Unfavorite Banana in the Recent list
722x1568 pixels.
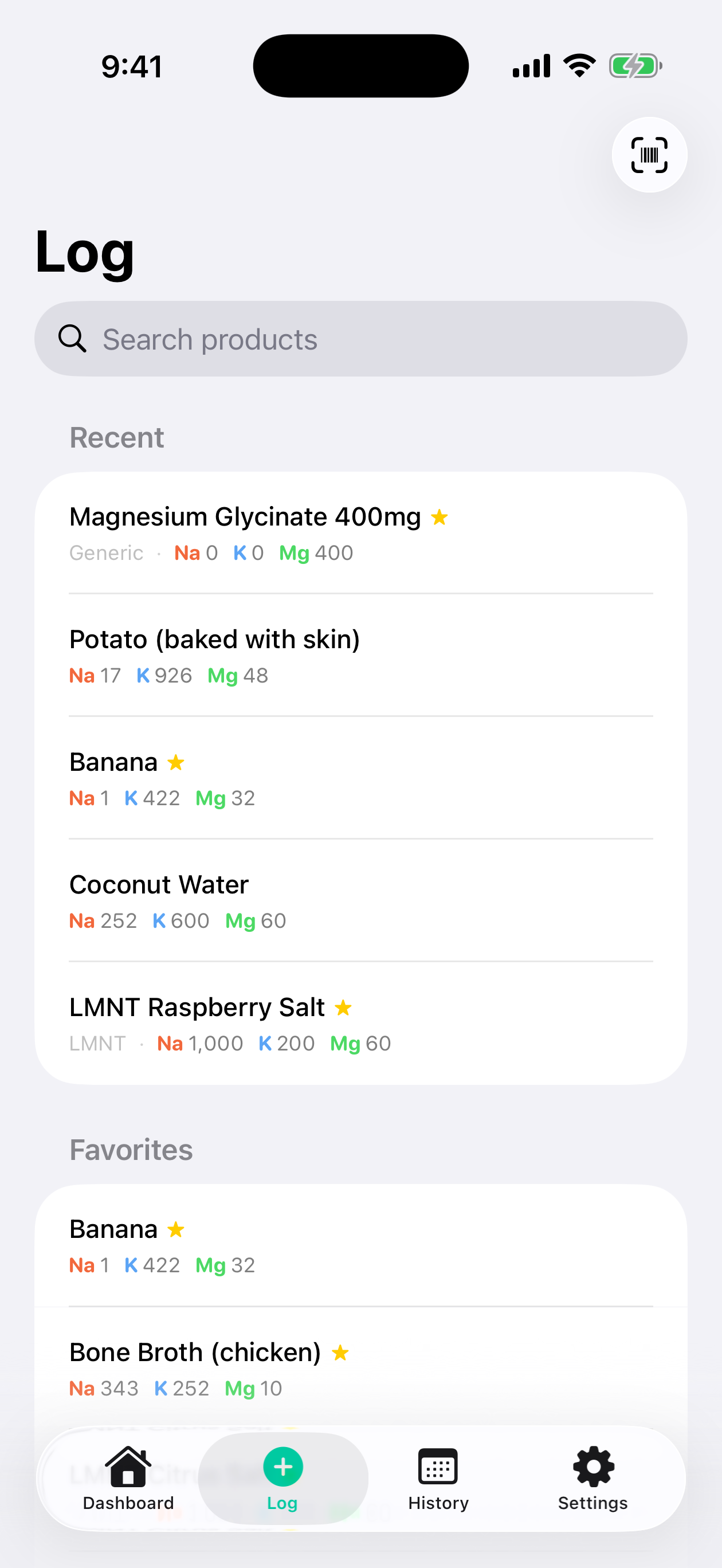[176, 762]
